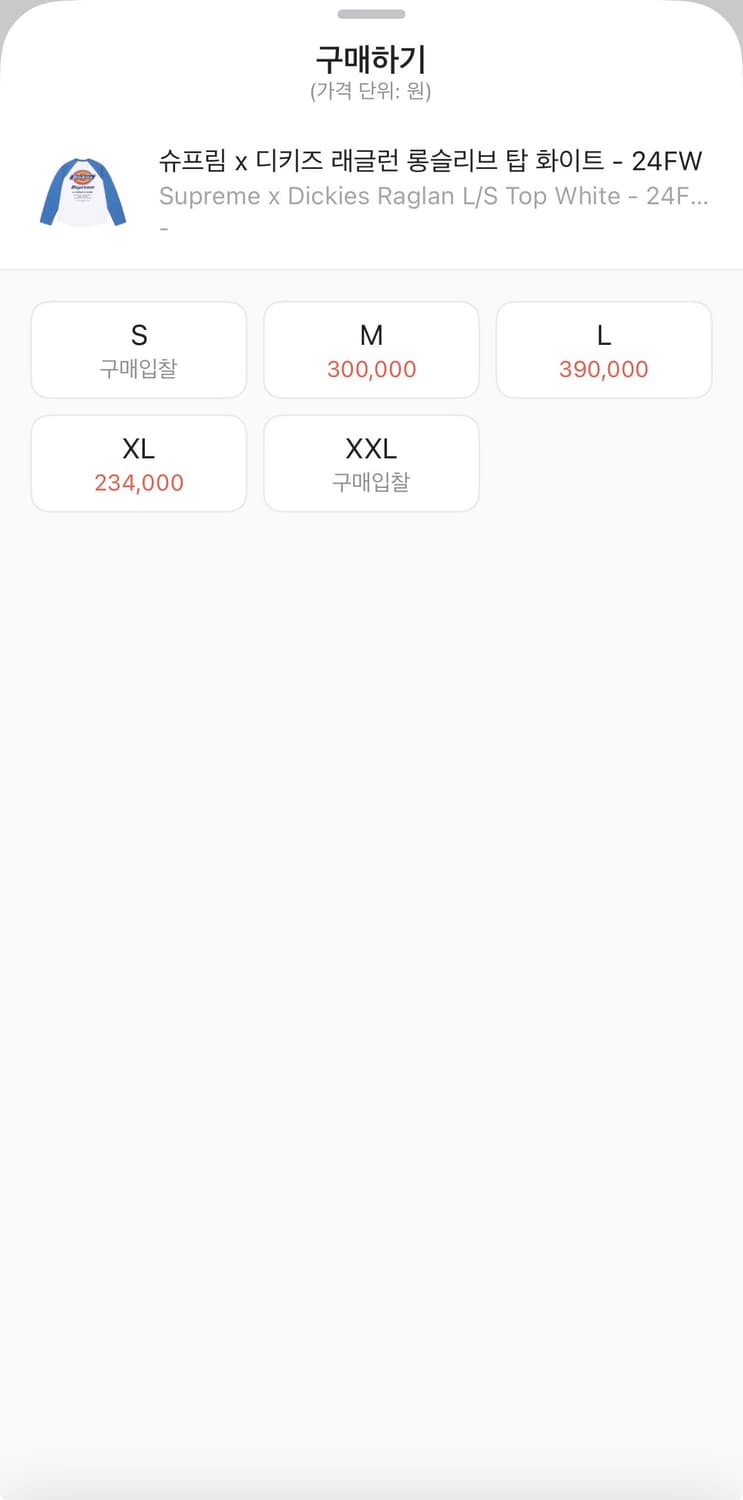Tap the Supreme x Dickies raglan top thumbnail
The image size is (743, 1500).
[82, 190]
